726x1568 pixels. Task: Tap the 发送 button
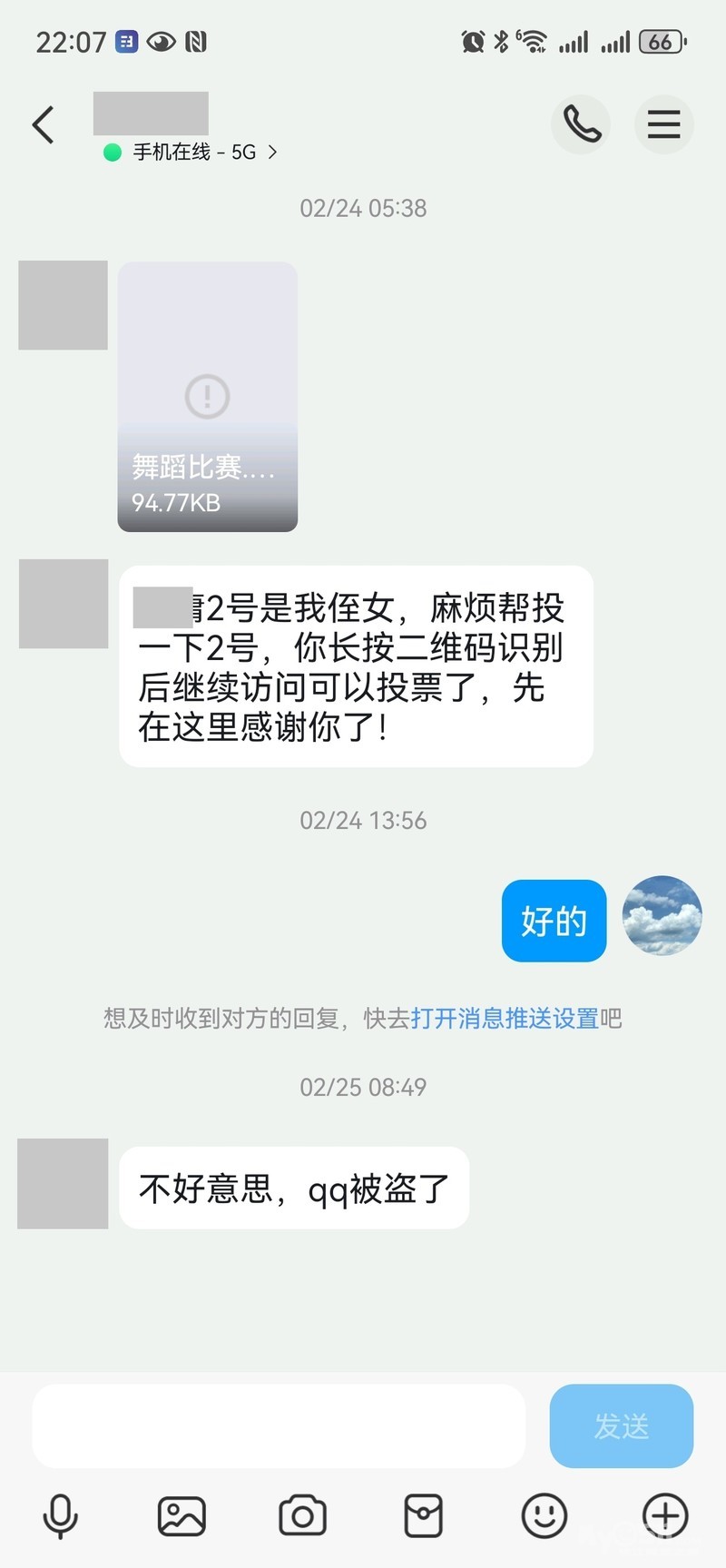pyautogui.click(x=621, y=1425)
